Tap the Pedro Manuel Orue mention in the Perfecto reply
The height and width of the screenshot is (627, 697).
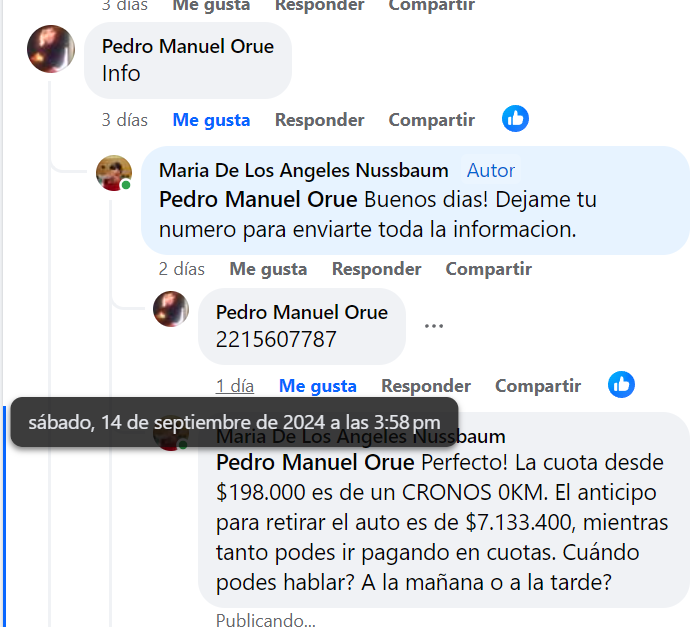click(314, 463)
